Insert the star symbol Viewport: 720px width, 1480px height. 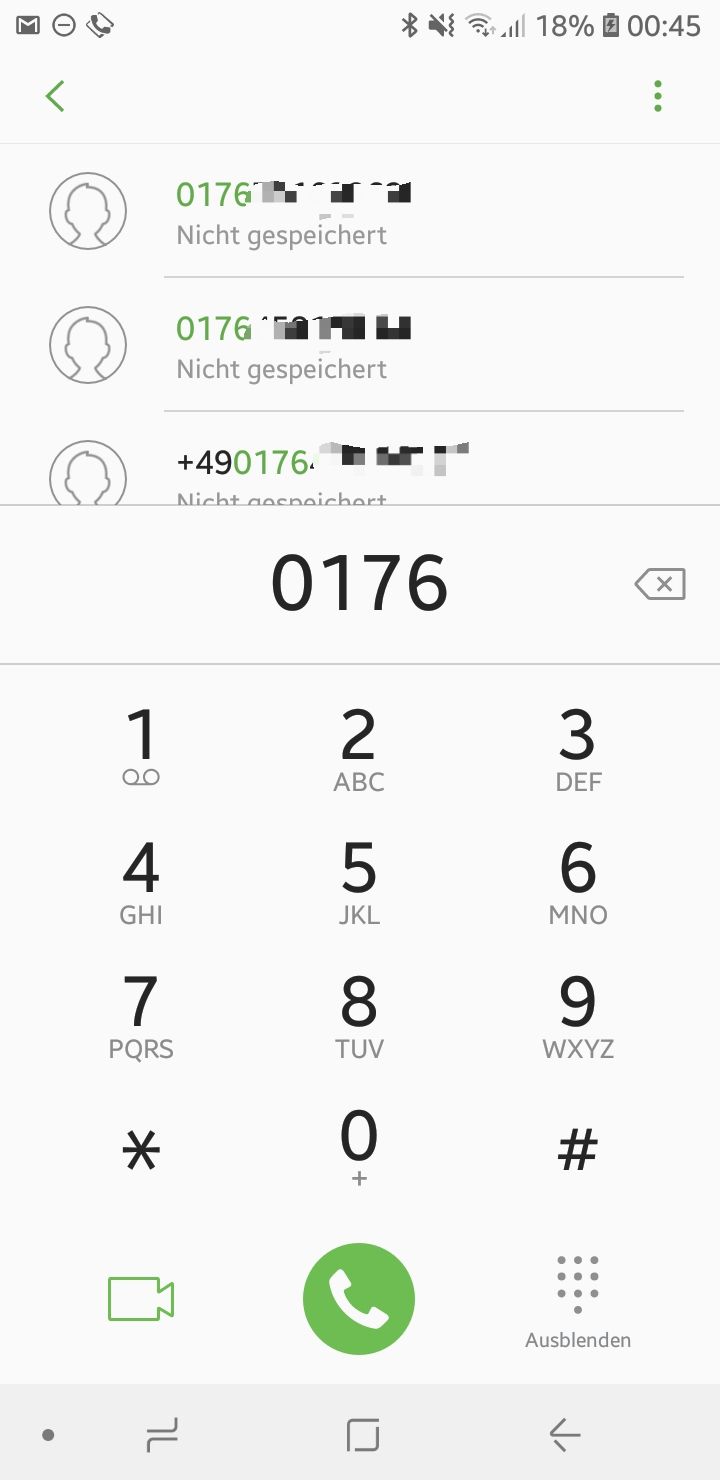tap(141, 1150)
